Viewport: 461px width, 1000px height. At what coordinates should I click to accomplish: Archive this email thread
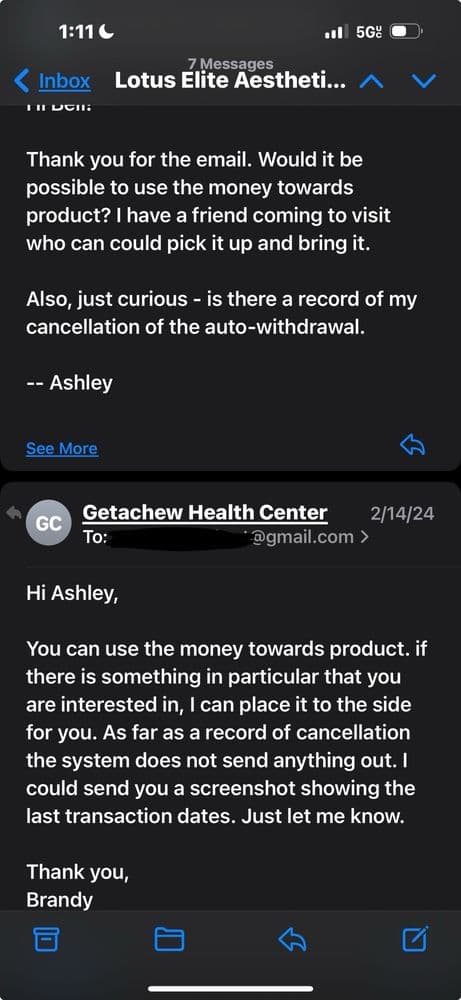coord(46,939)
